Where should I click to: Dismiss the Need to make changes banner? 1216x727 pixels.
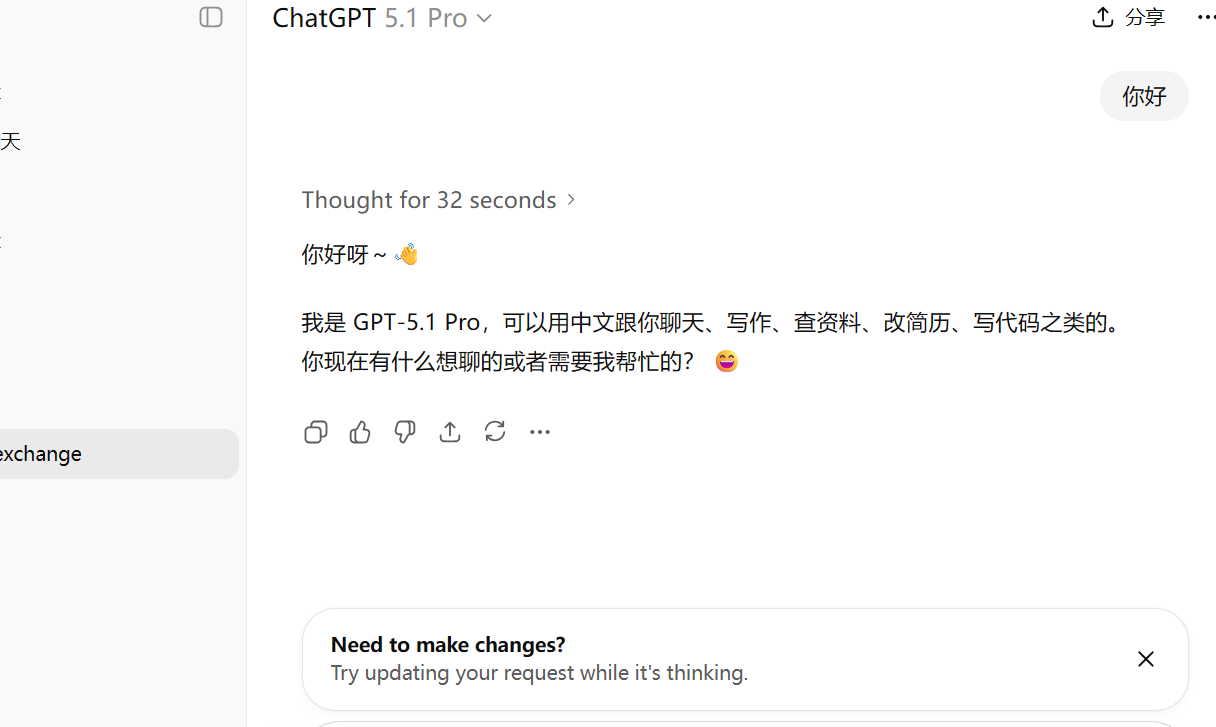[x=1145, y=659]
